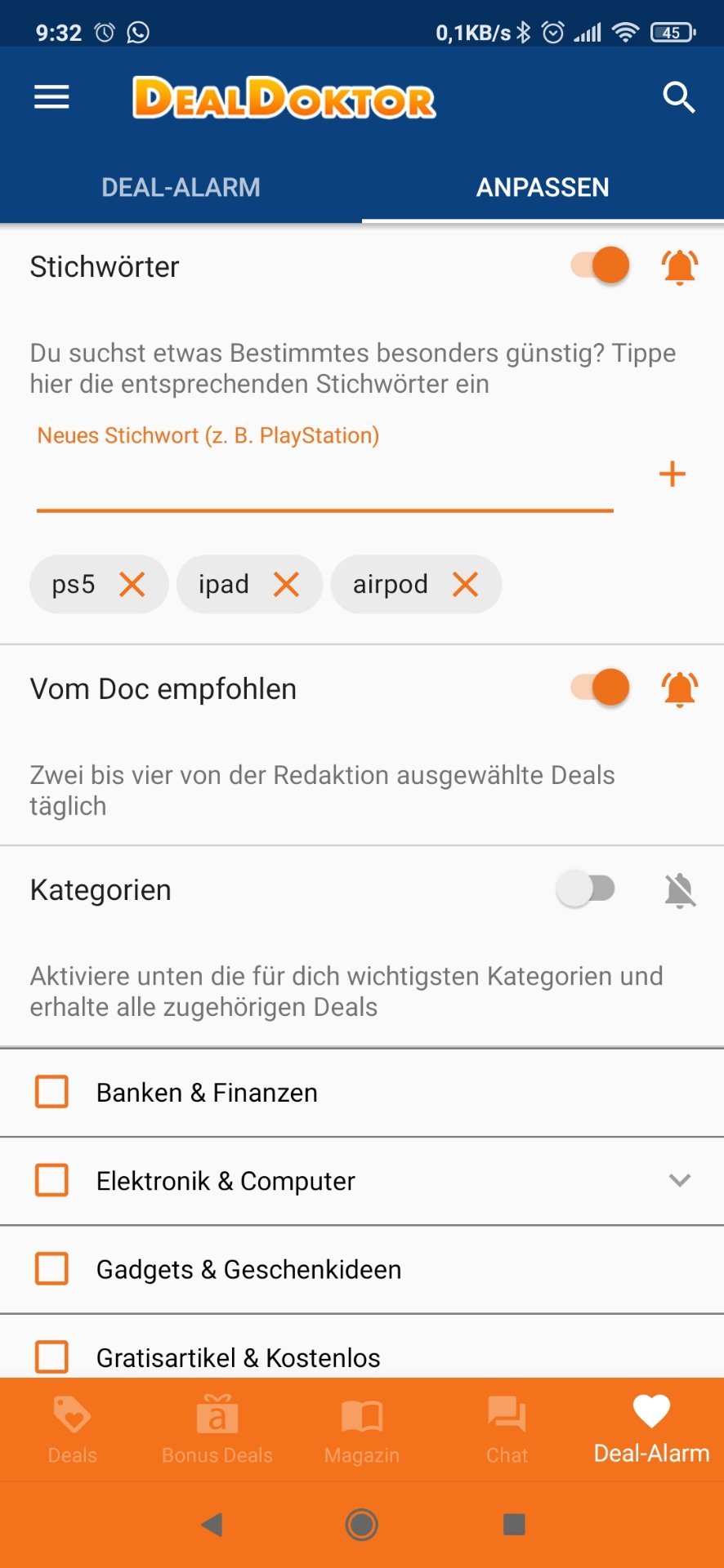Check the Banken & Finanzen checkbox
The height and width of the screenshot is (1568, 724).
(51, 1092)
